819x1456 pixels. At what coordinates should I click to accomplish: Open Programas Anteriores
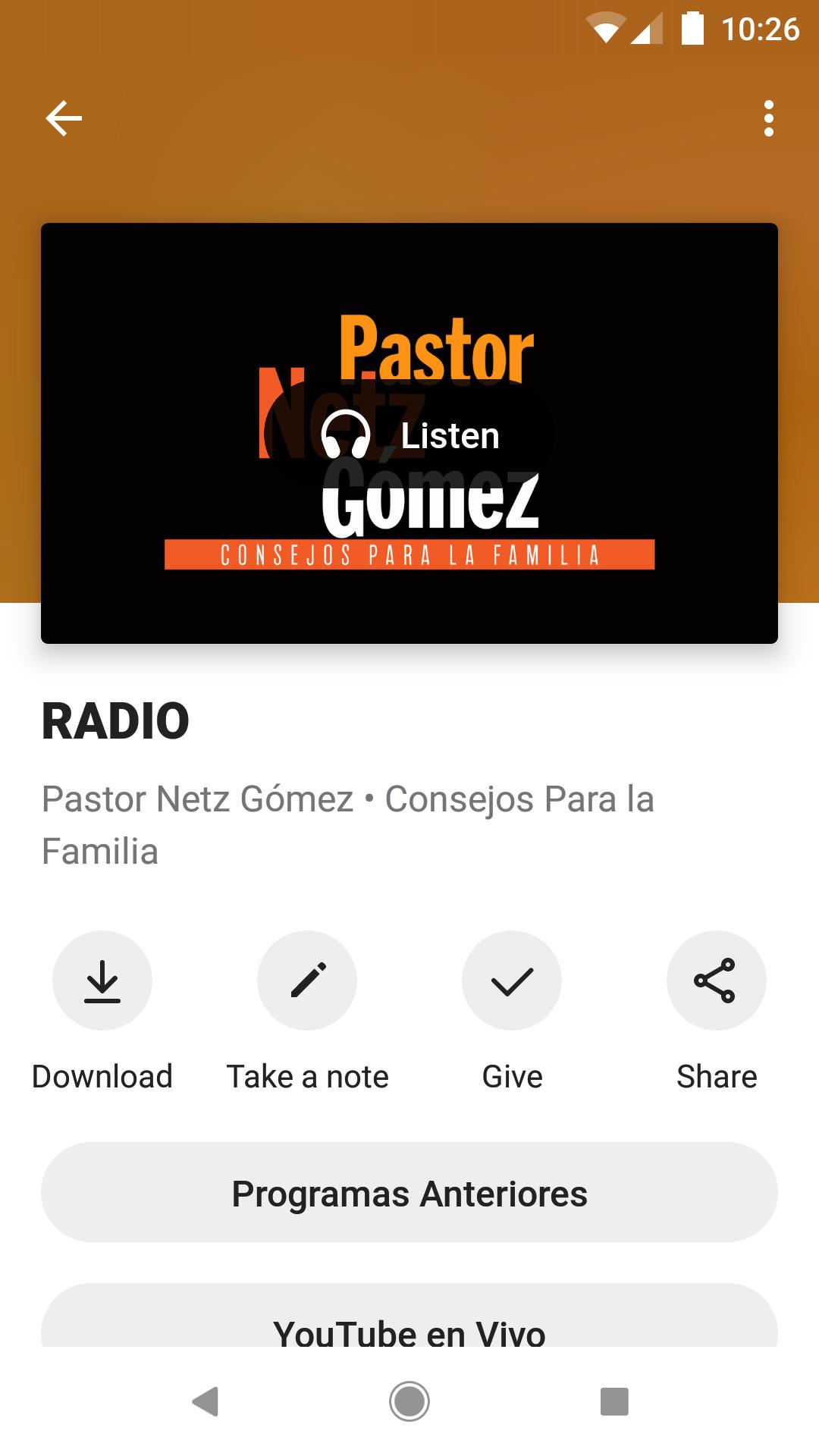point(409,1193)
